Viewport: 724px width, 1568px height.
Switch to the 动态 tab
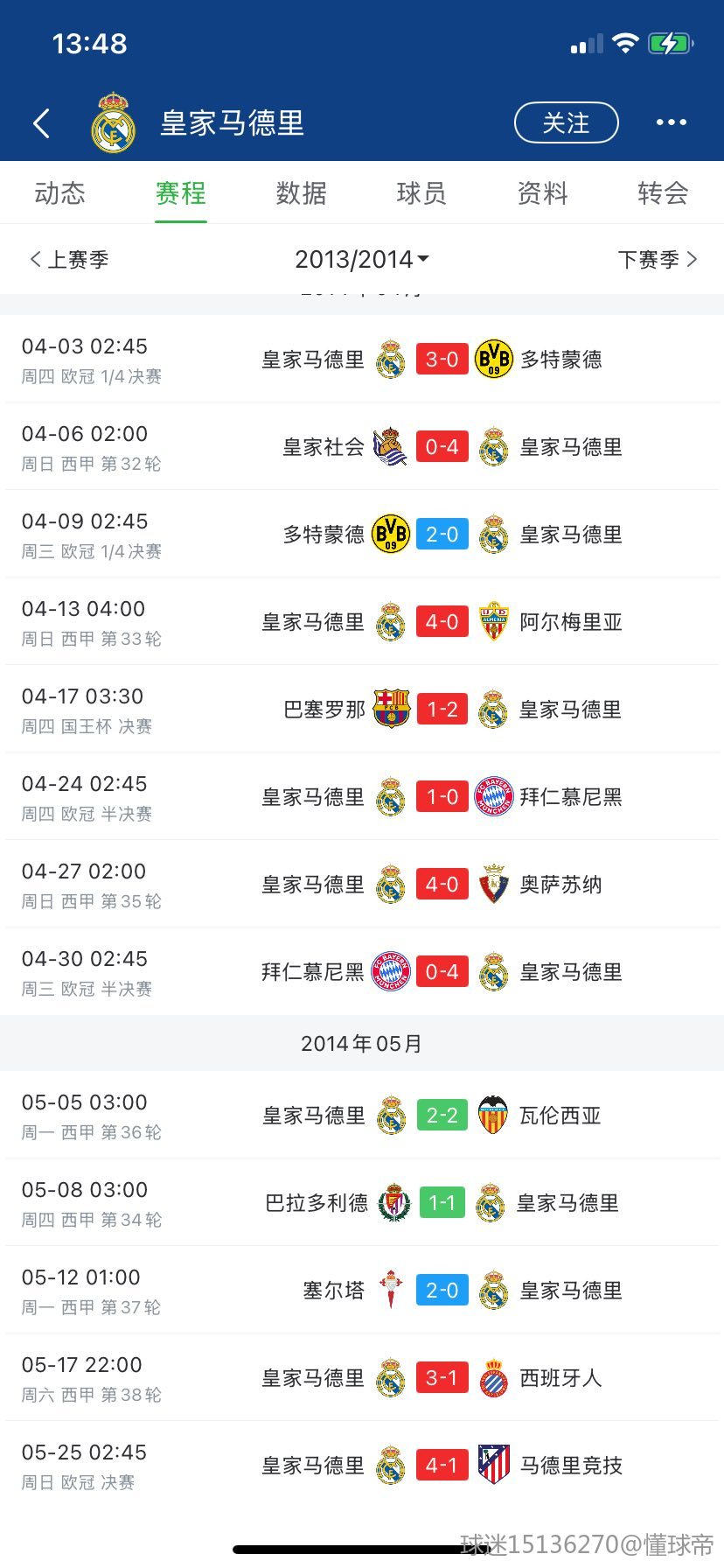click(60, 192)
